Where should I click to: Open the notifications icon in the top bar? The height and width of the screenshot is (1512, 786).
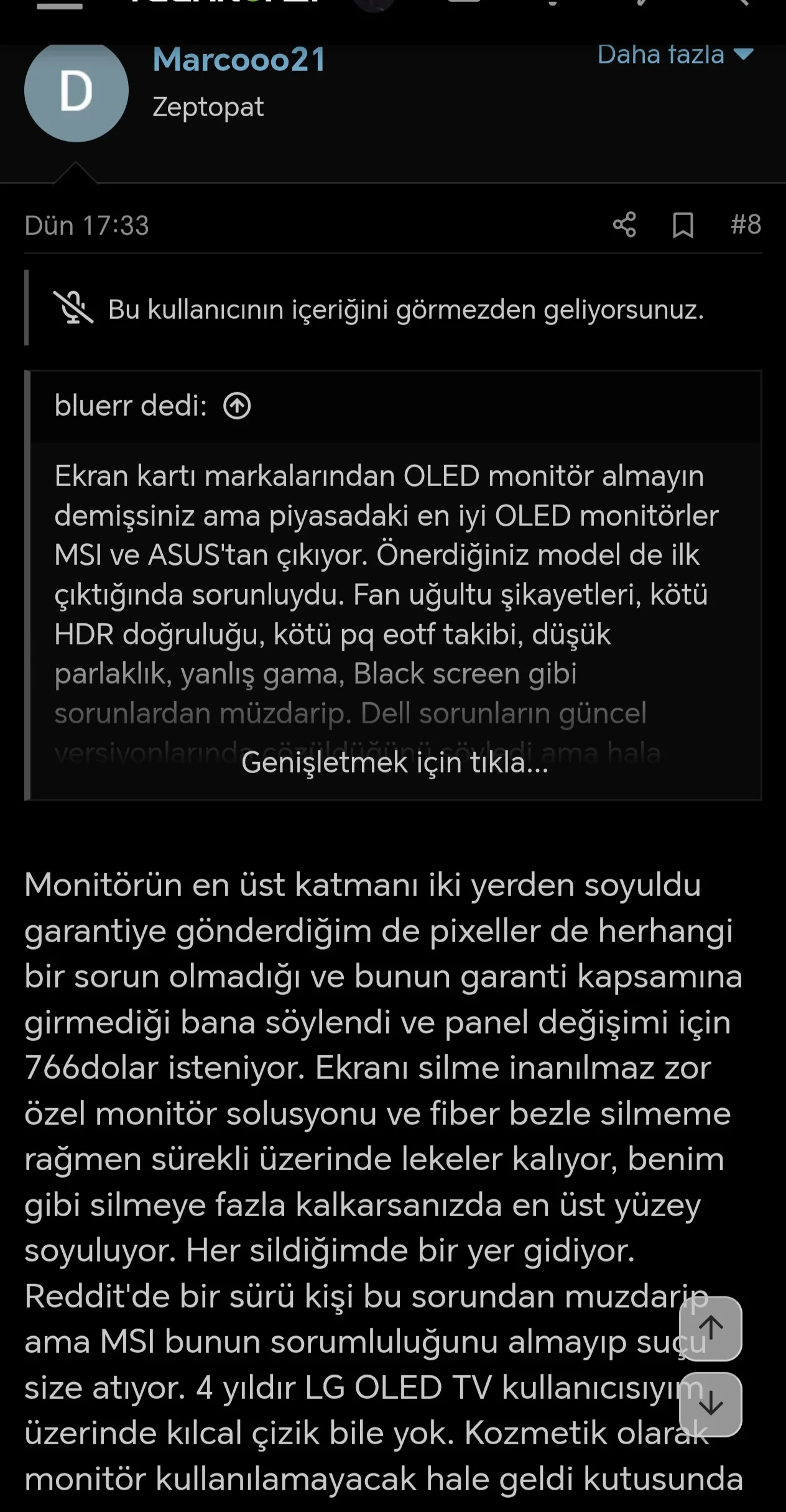click(552, 5)
